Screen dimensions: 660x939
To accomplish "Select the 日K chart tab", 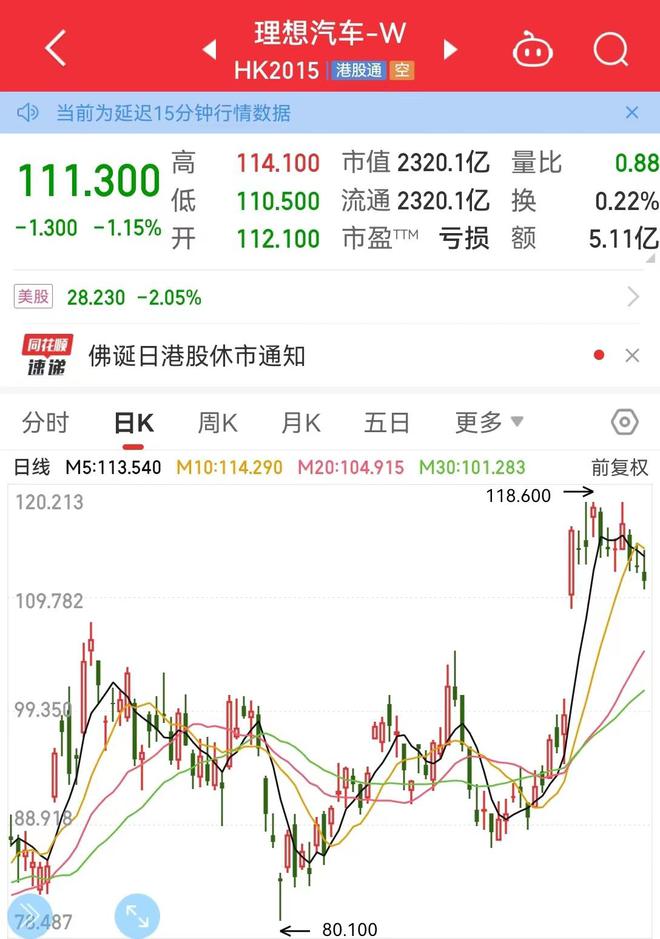I will click(133, 422).
